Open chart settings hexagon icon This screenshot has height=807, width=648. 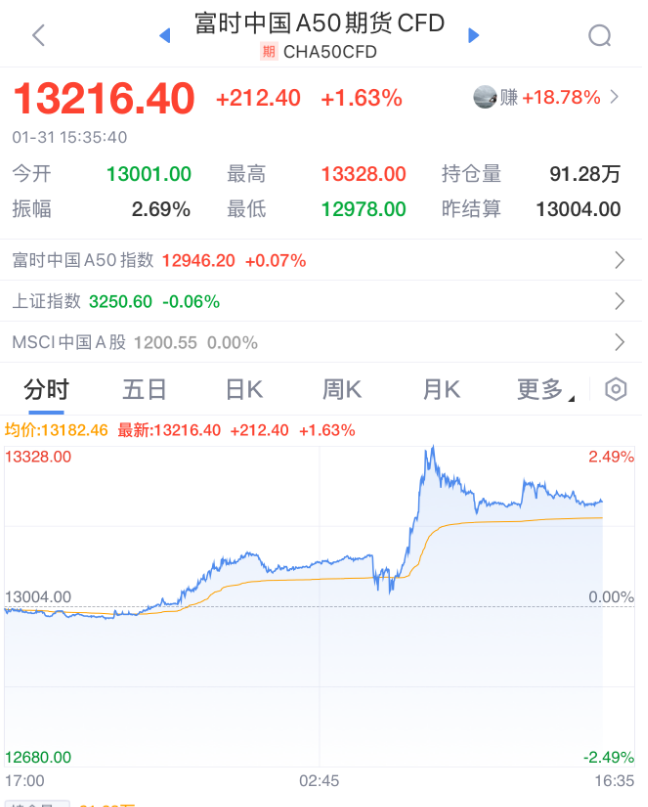[x=616, y=390]
